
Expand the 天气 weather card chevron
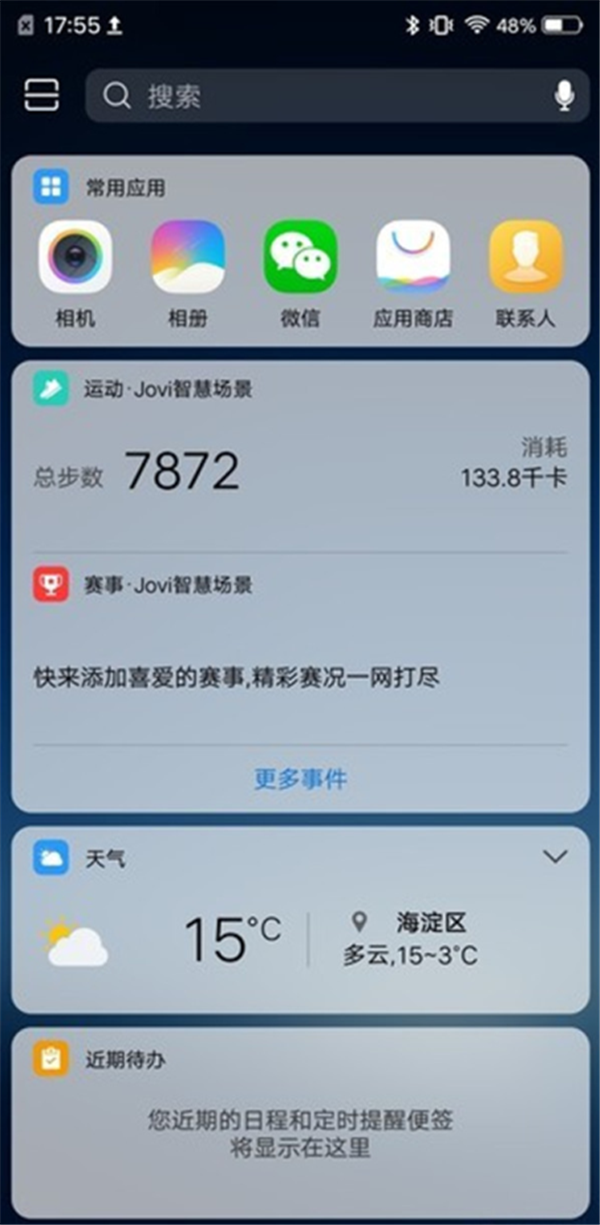tap(554, 857)
